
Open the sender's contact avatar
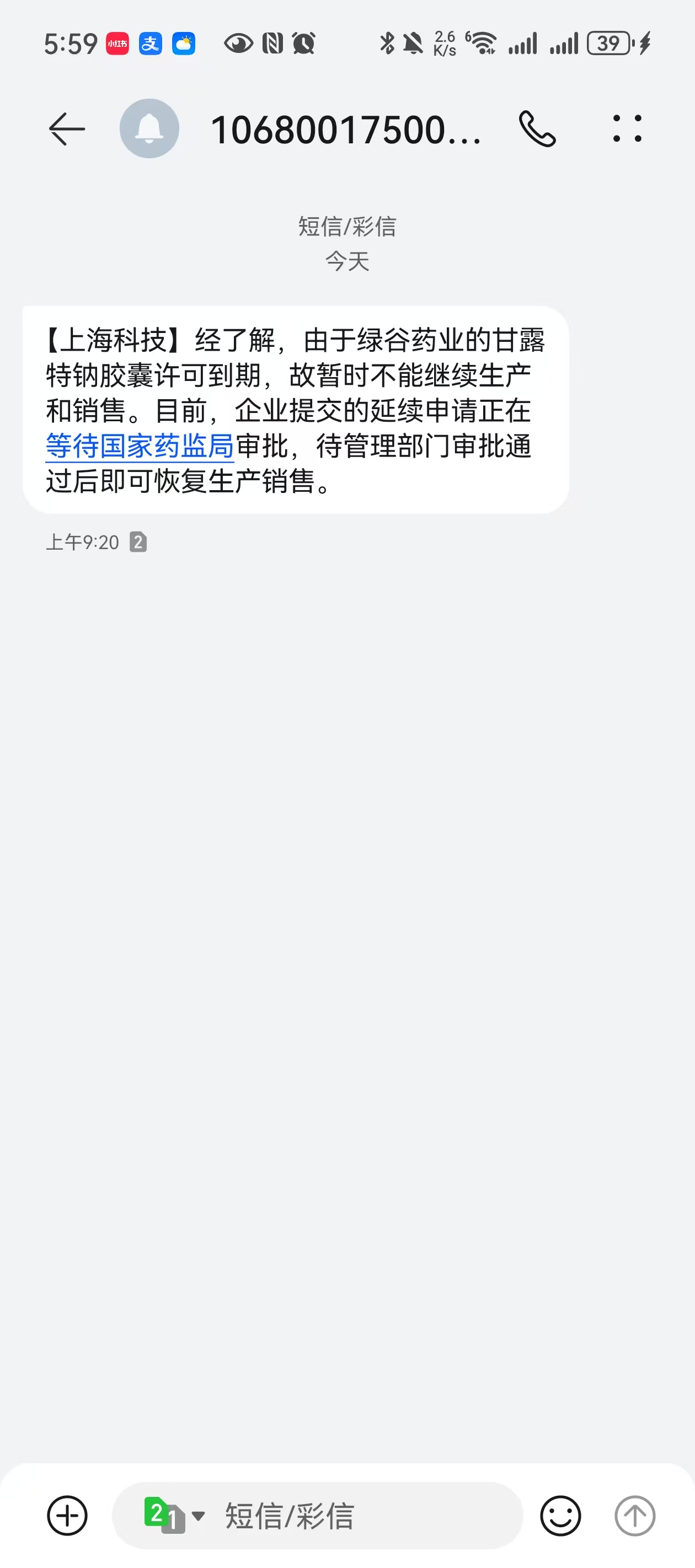[149, 129]
